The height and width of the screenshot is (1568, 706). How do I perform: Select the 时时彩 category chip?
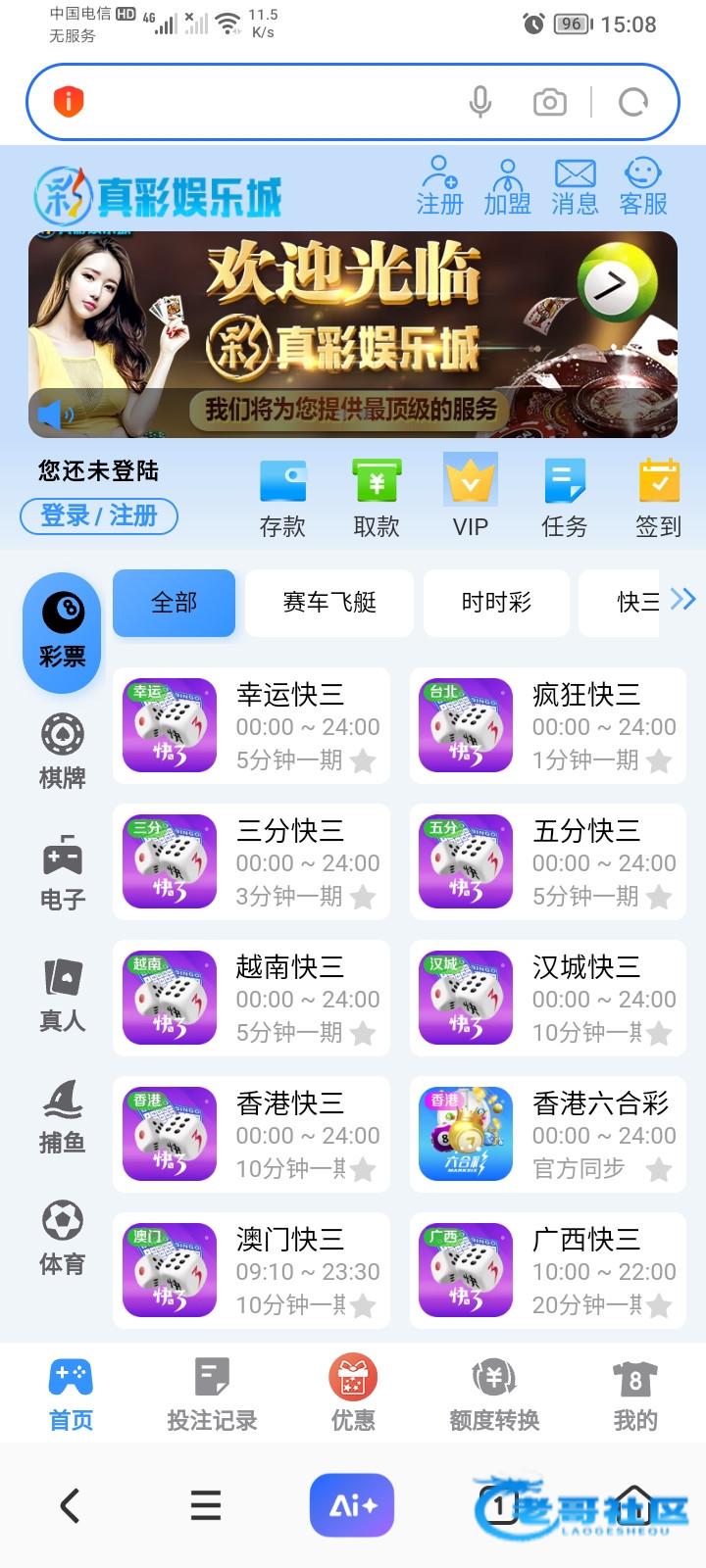496,603
